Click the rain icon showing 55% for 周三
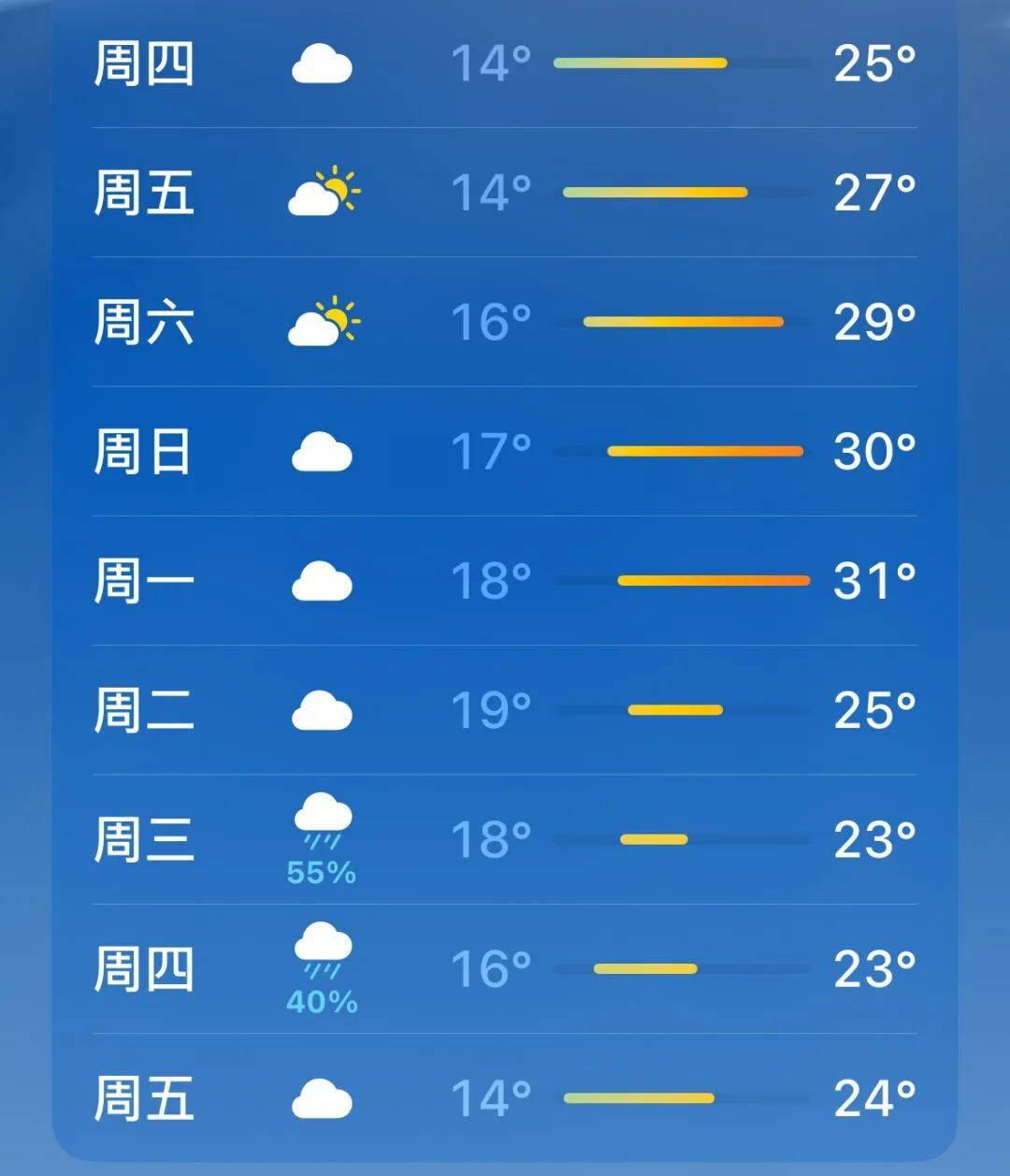Image resolution: width=1010 pixels, height=1176 pixels. (x=321, y=823)
